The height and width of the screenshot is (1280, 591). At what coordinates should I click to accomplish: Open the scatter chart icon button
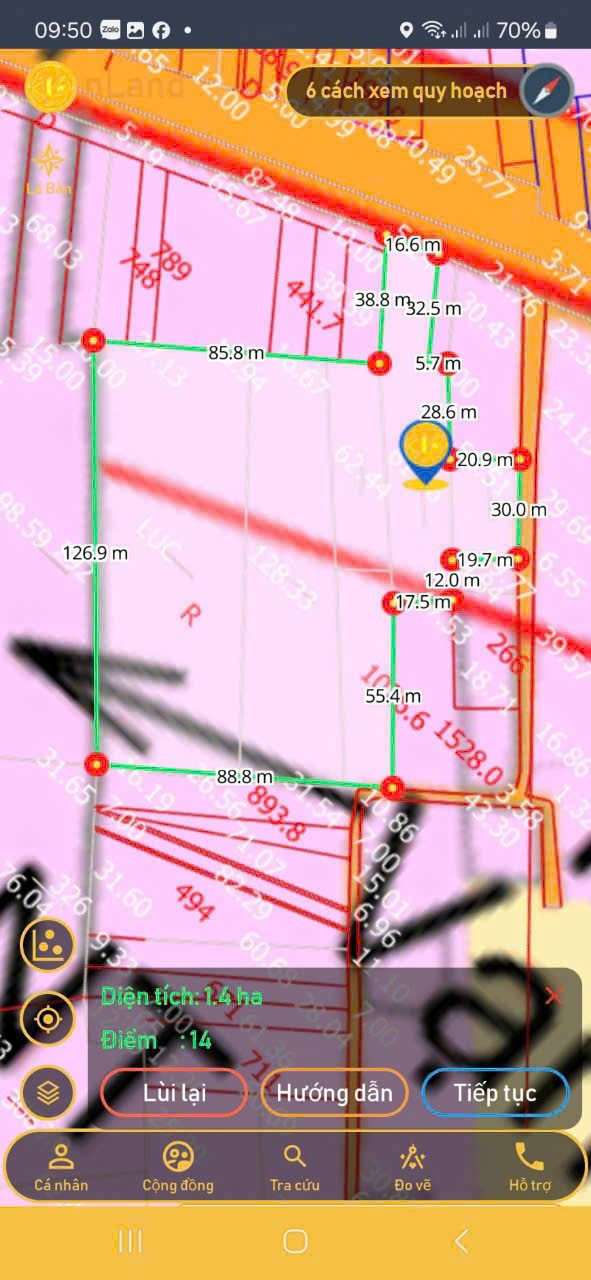(x=47, y=945)
